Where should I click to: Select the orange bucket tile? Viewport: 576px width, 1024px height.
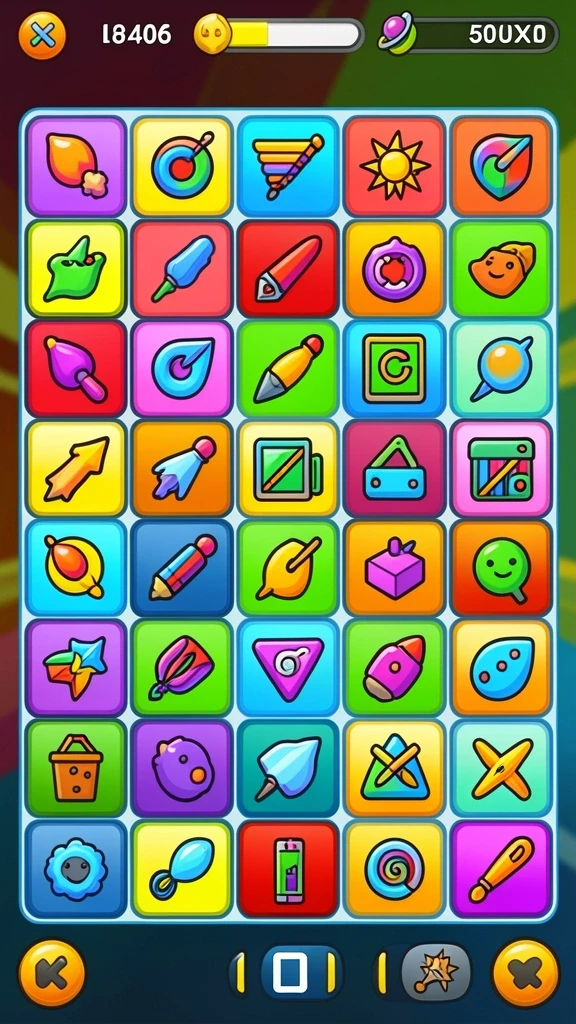click(76, 768)
